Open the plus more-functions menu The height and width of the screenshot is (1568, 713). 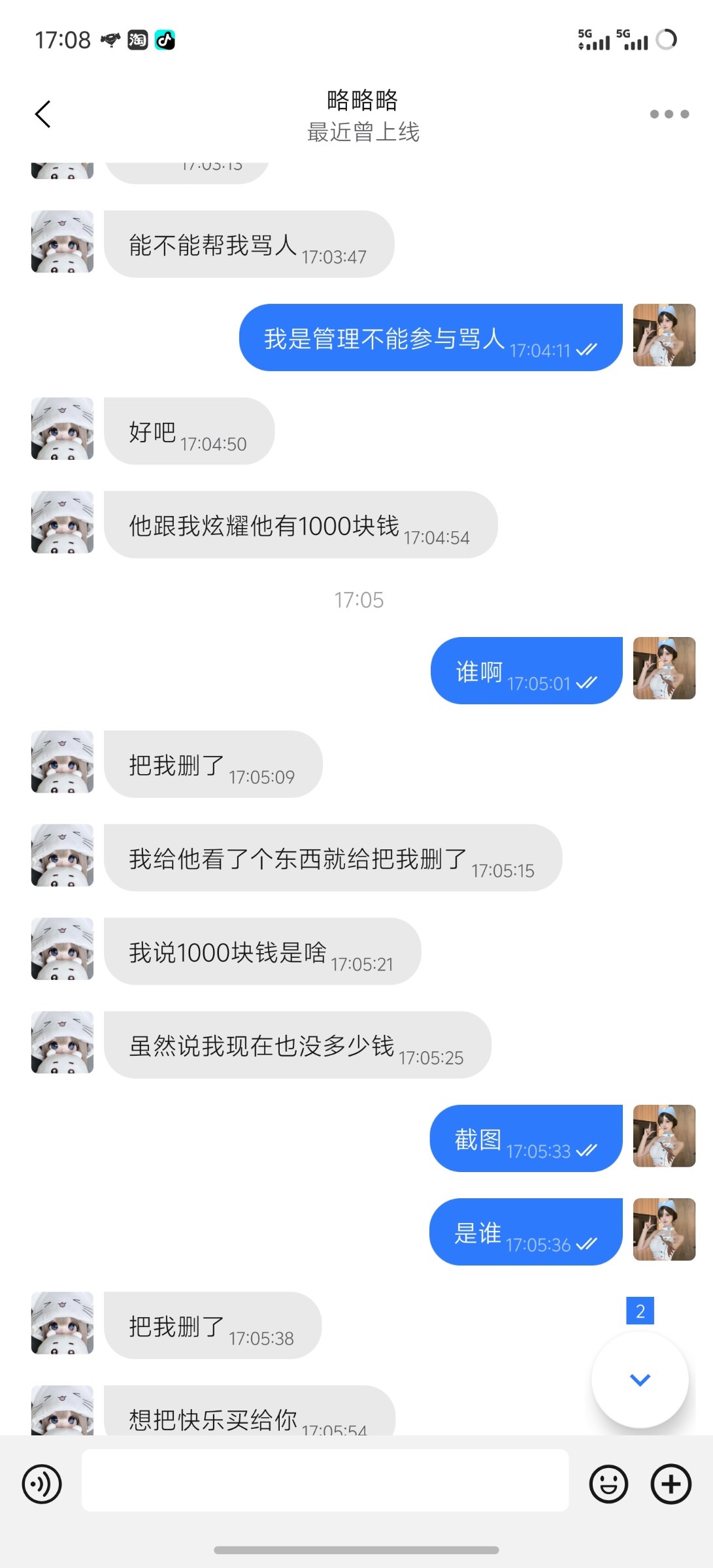coord(670,1482)
